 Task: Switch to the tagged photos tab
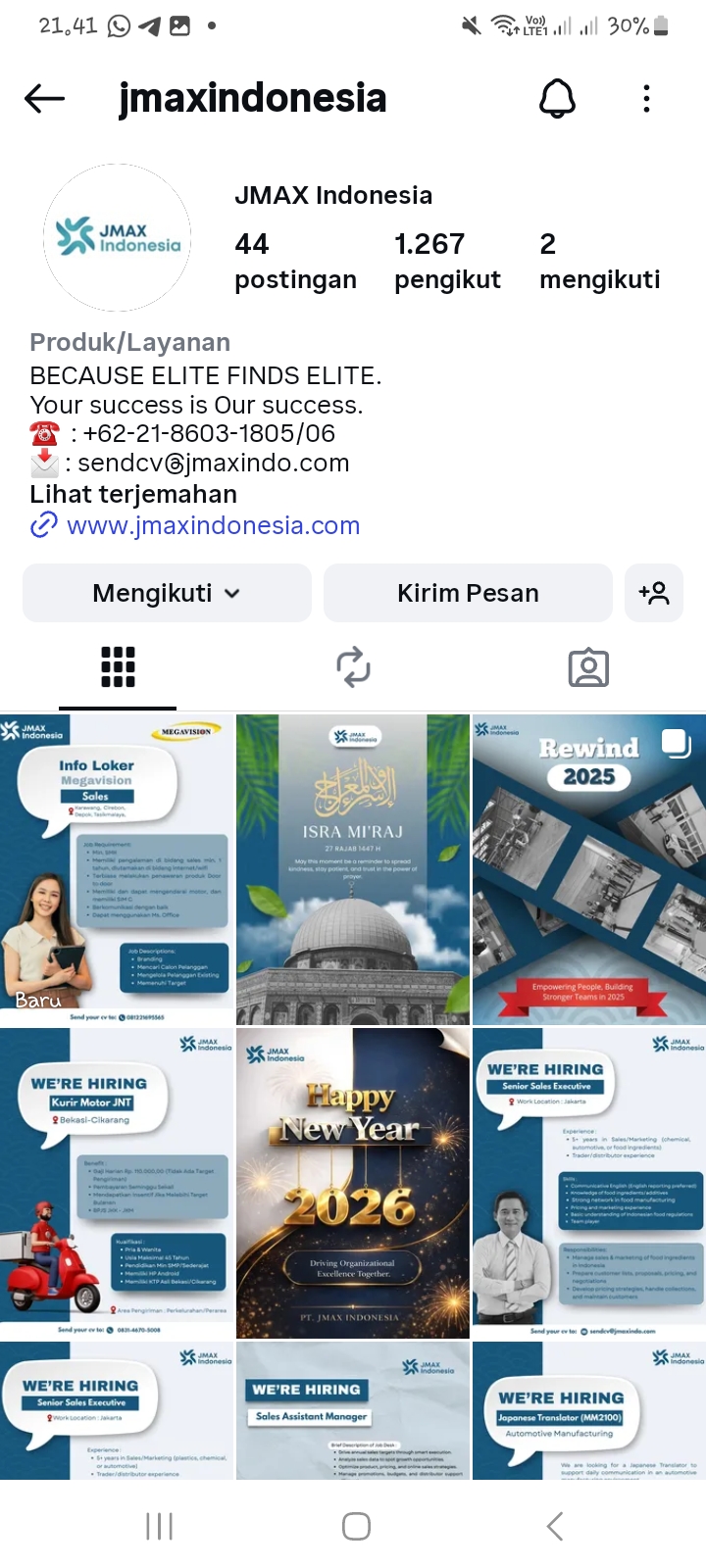point(588,667)
